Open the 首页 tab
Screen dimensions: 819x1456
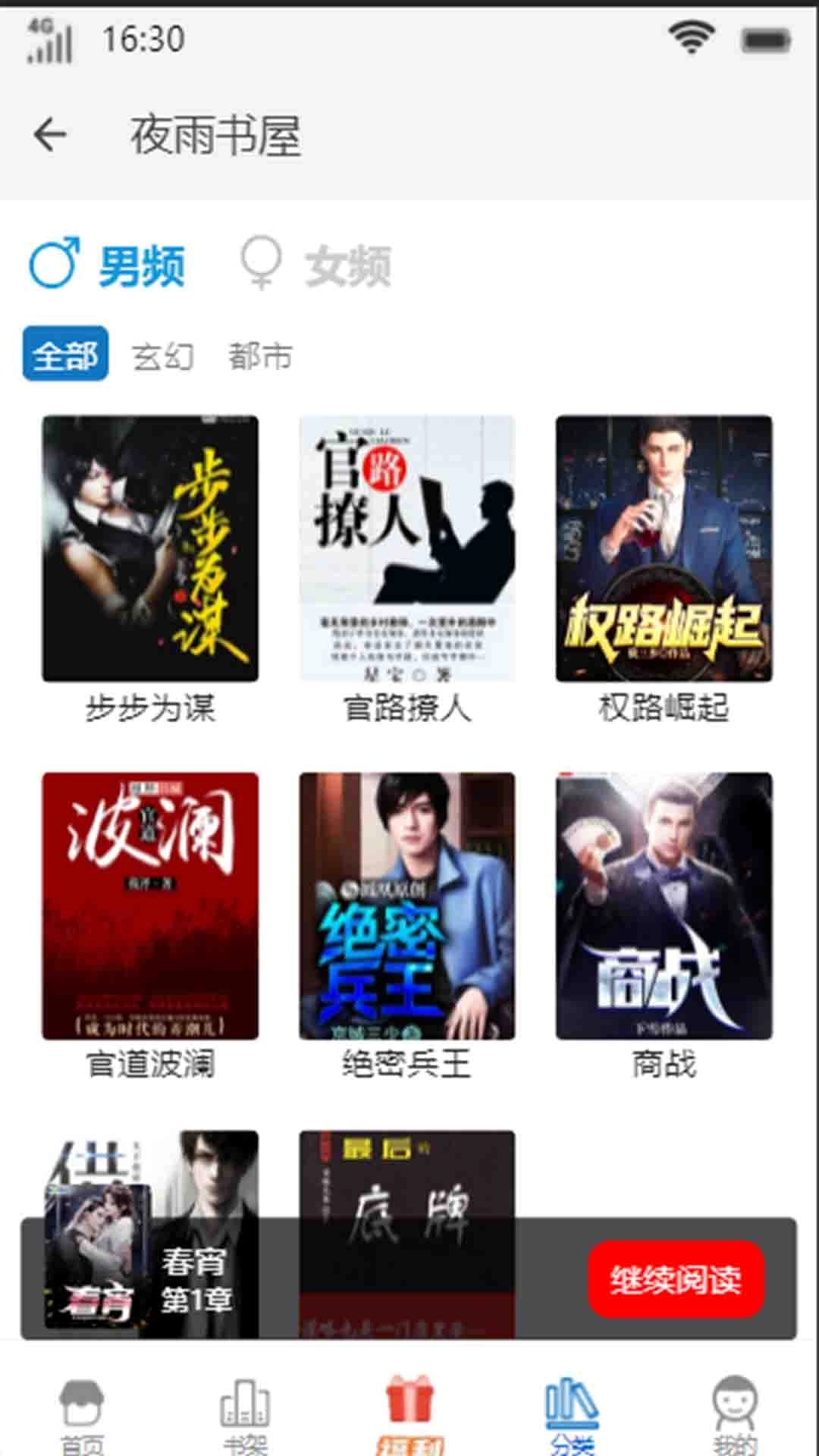pyautogui.click(x=82, y=1414)
